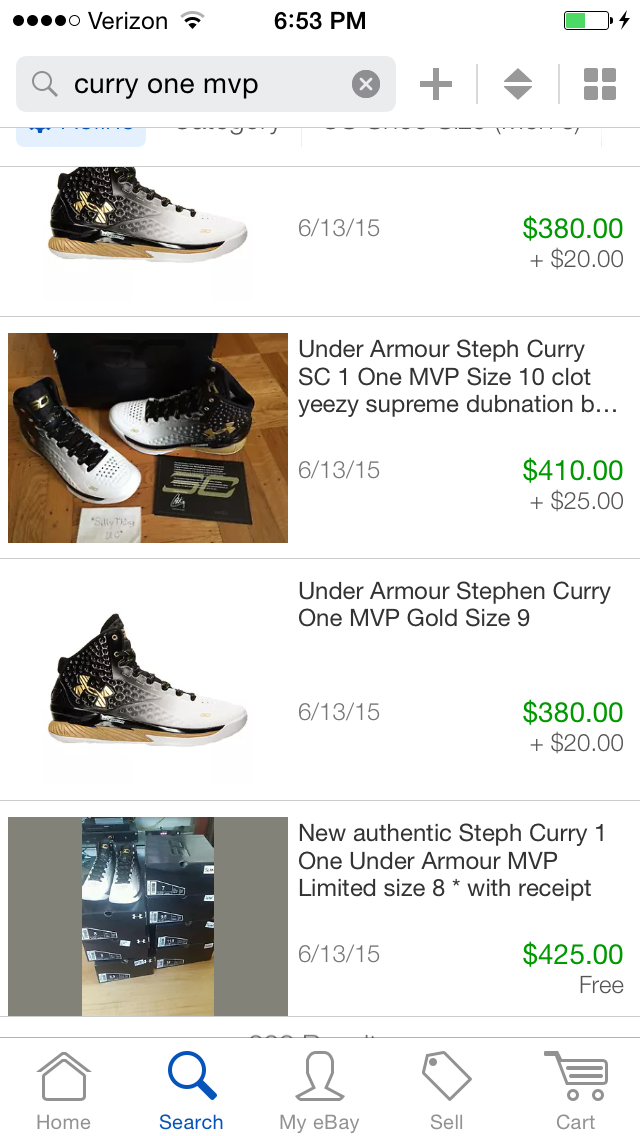
Task: Save this search with the plus icon
Action: [436, 85]
